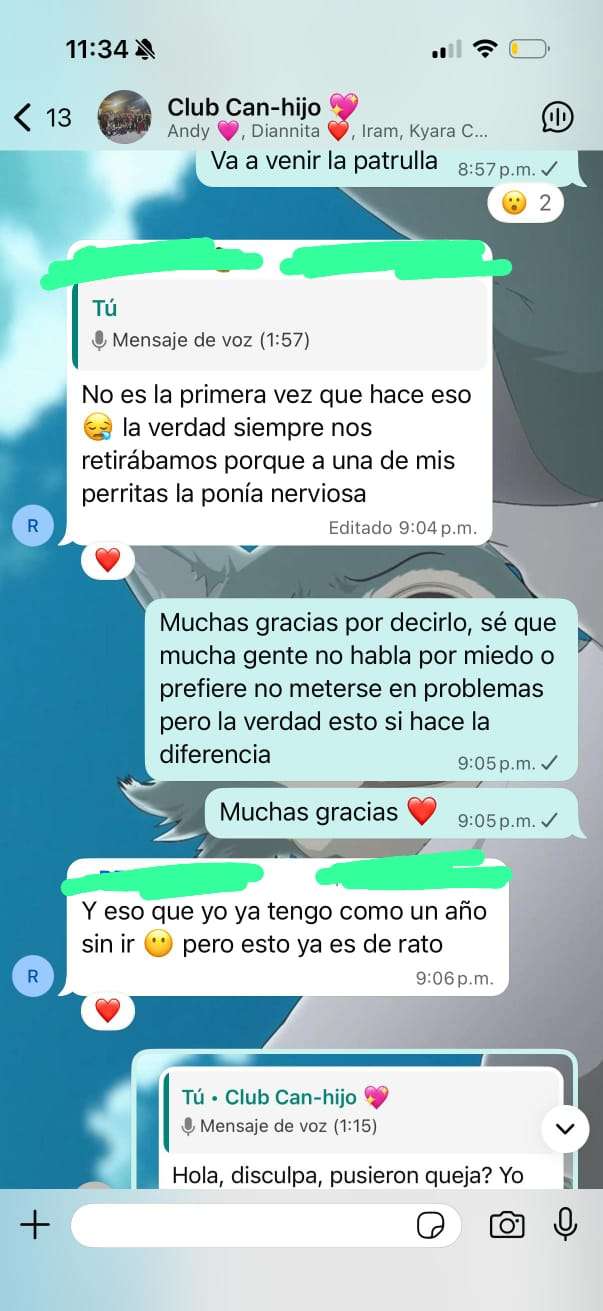Open Club Can-hijo group info
The height and width of the screenshot is (1311, 603).
(x=300, y=117)
